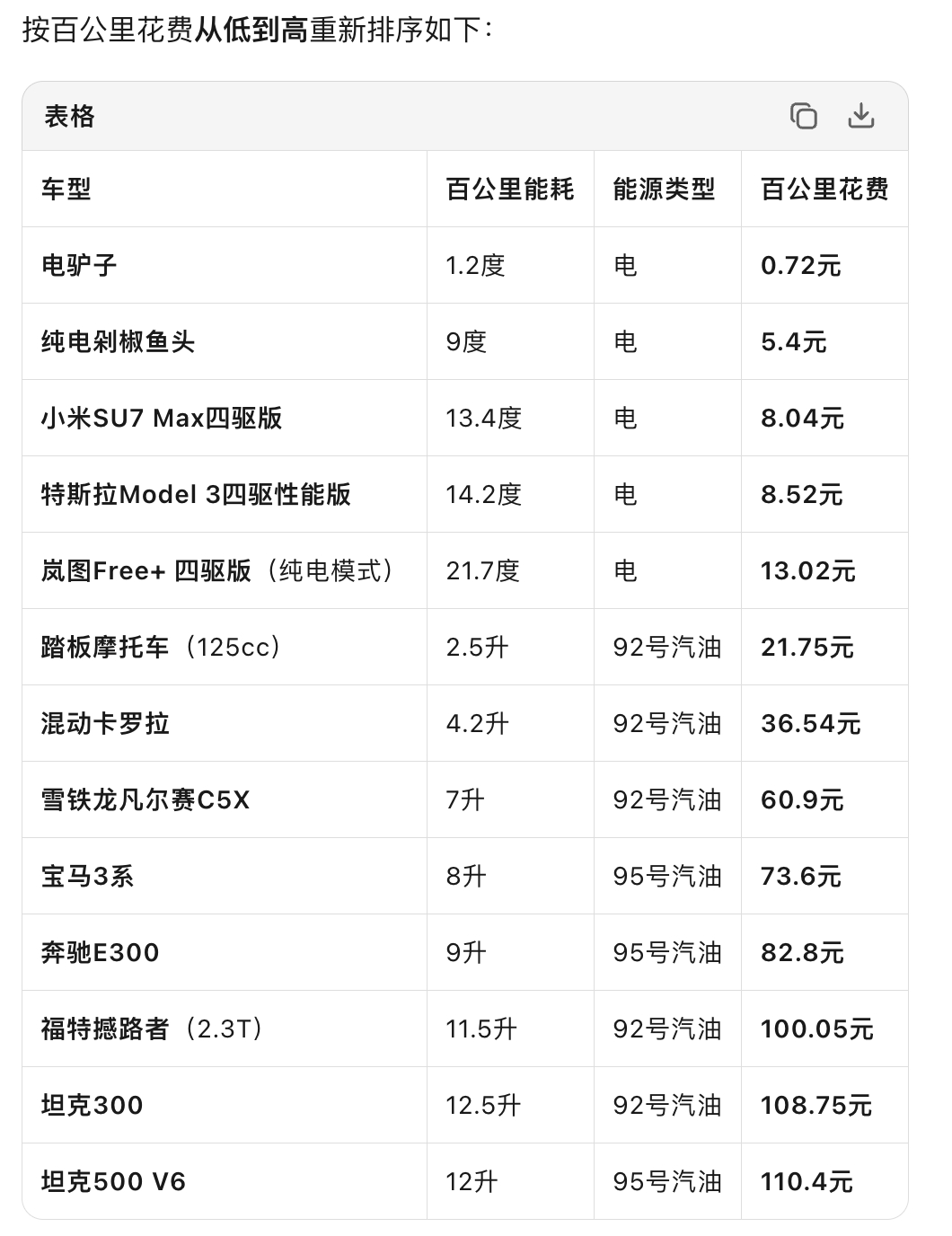Select the 福特撼路者（2.3T）cell
The height and width of the screenshot is (1236, 952).
(x=153, y=1029)
